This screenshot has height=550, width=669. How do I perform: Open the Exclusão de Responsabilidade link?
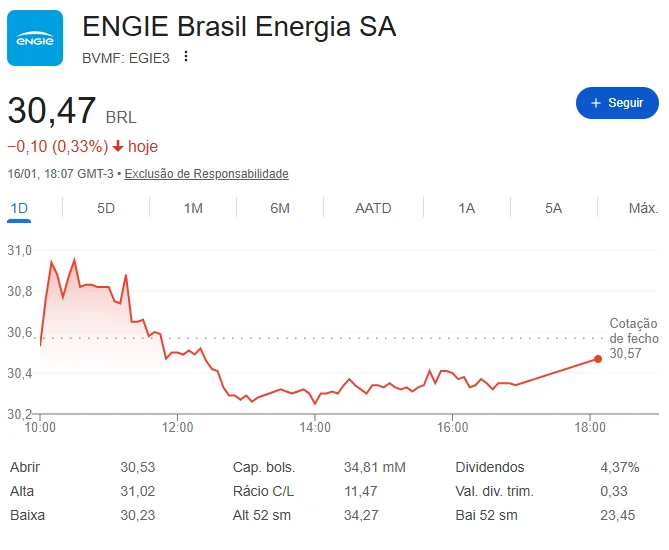point(206,174)
